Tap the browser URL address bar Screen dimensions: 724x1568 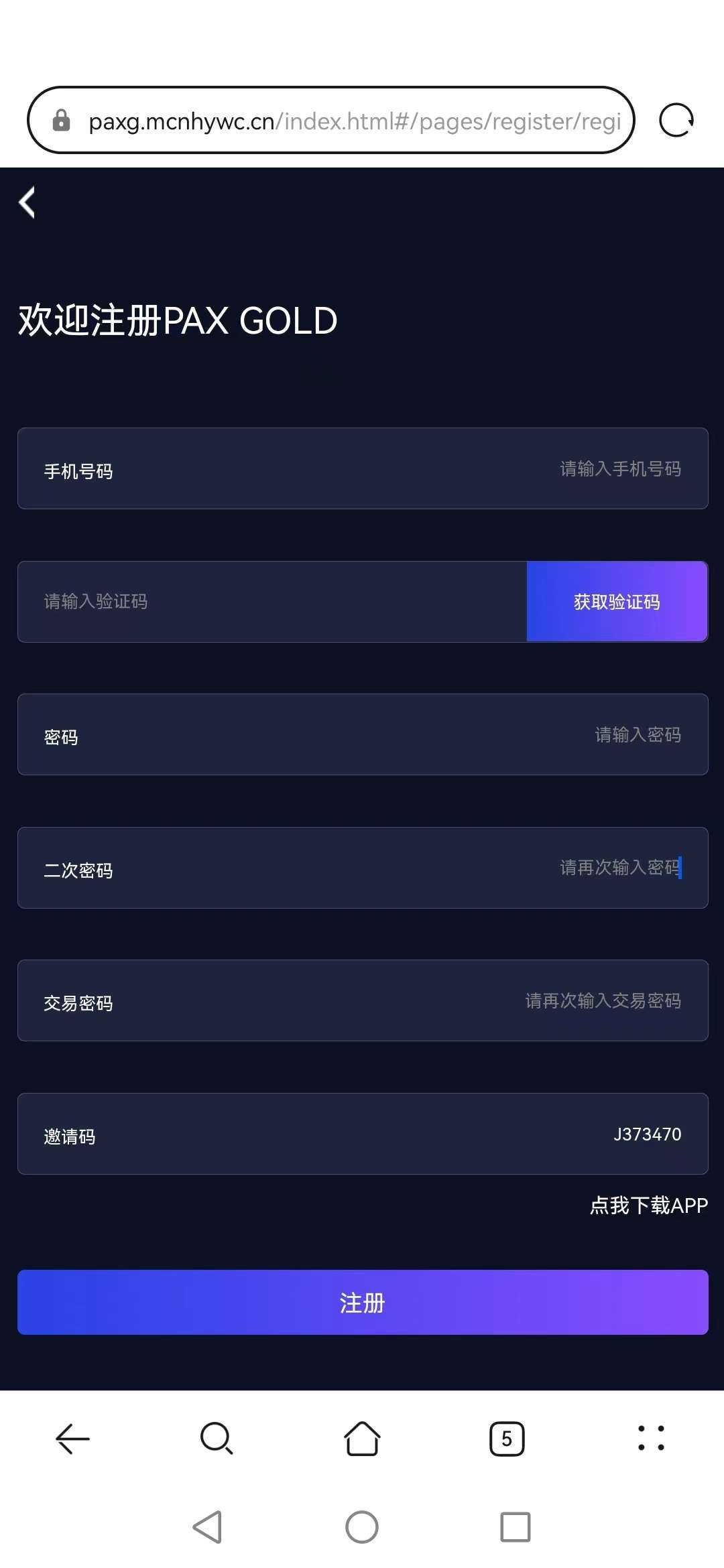pos(330,120)
